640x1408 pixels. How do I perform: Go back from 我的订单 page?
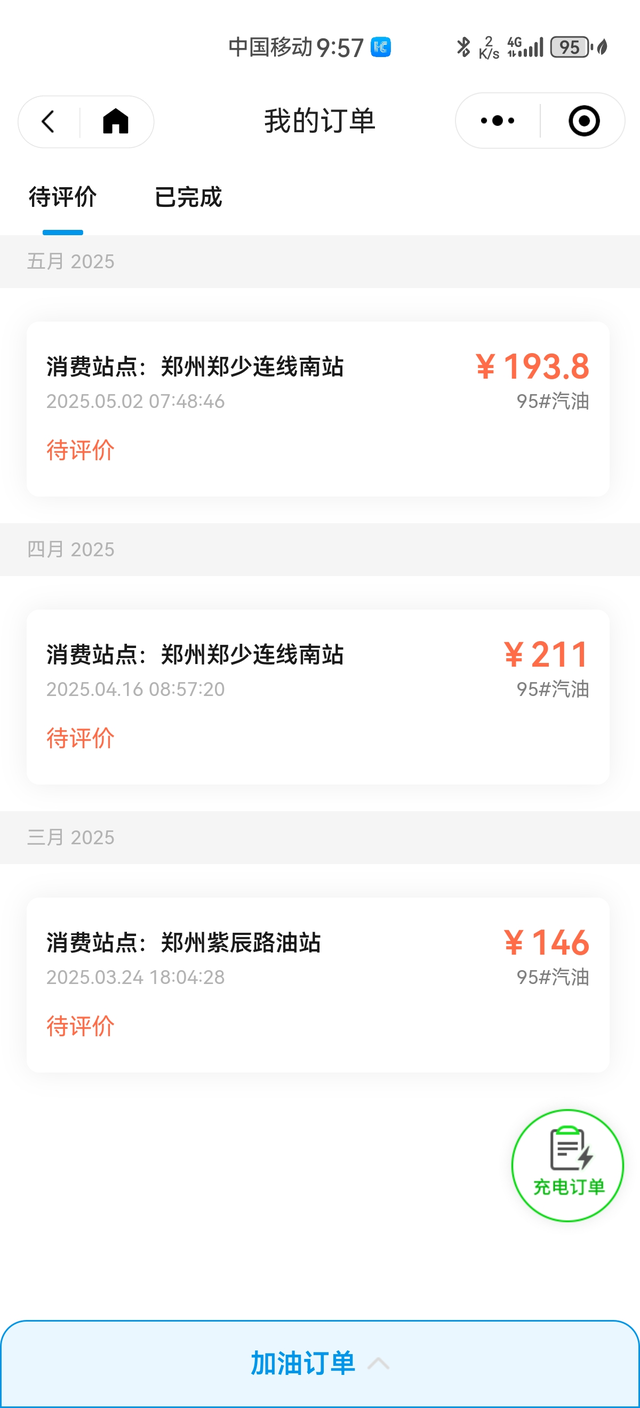pos(48,122)
